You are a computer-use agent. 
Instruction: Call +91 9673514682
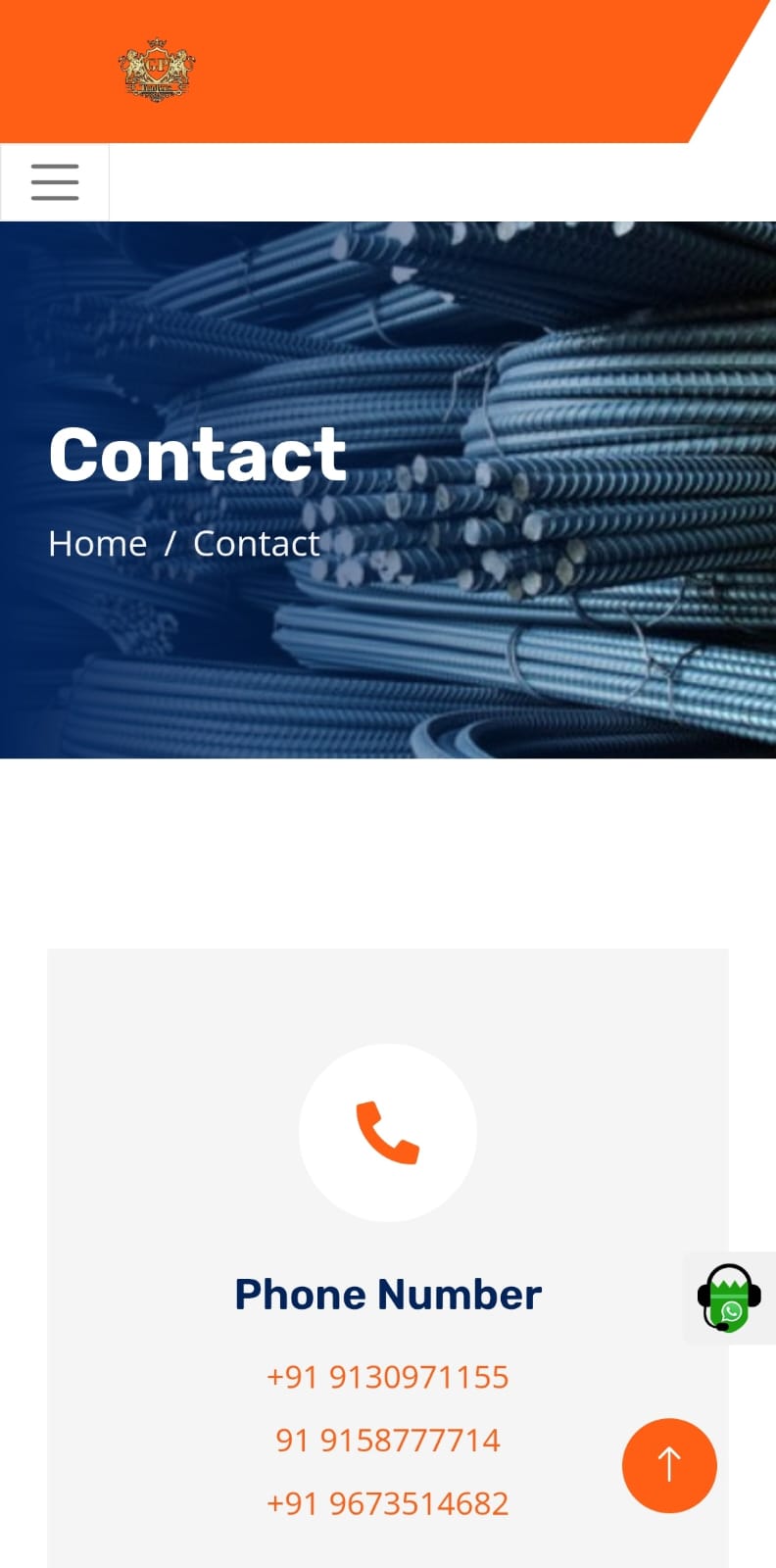tap(388, 1503)
